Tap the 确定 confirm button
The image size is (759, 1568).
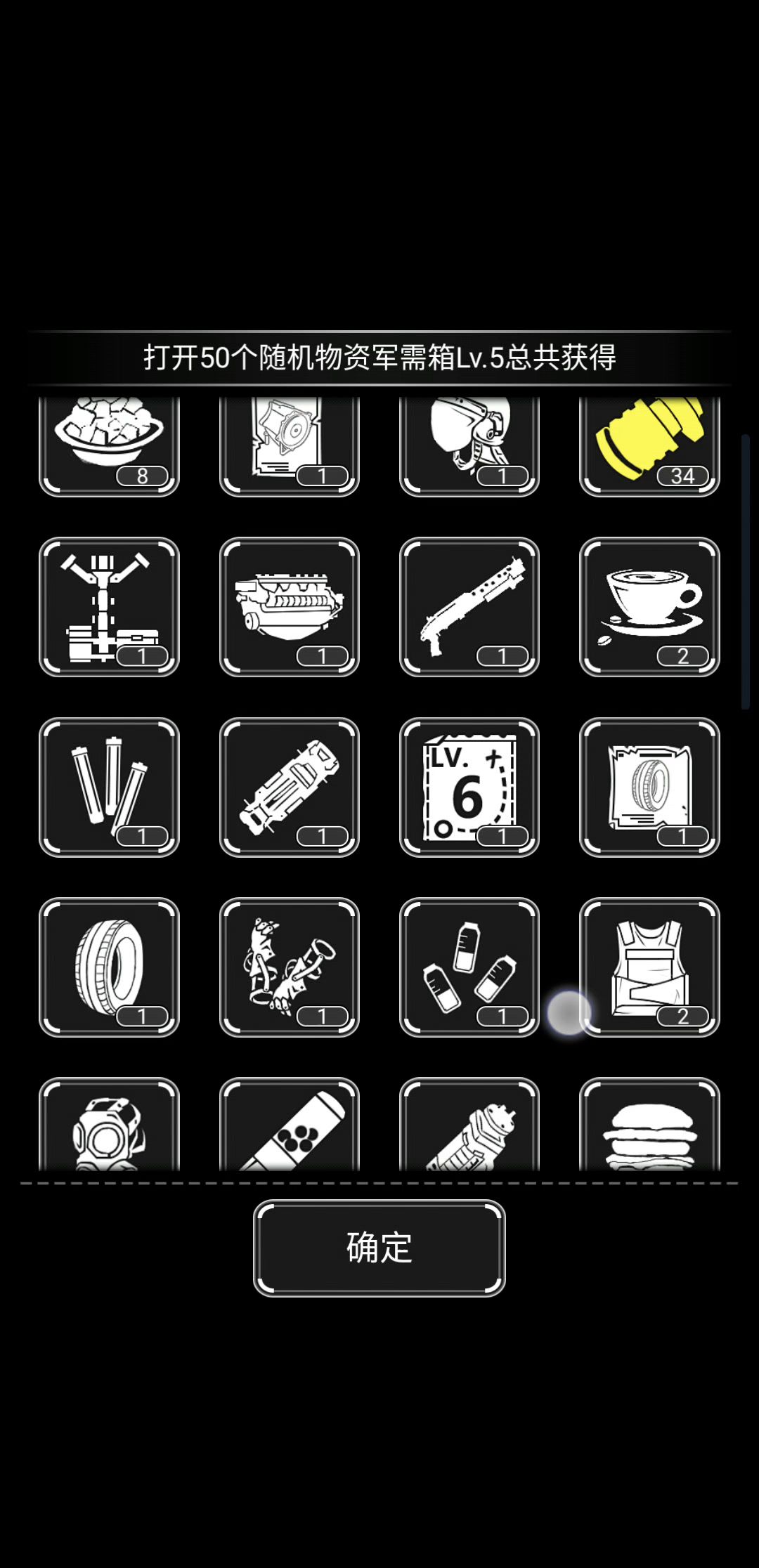[379, 1248]
